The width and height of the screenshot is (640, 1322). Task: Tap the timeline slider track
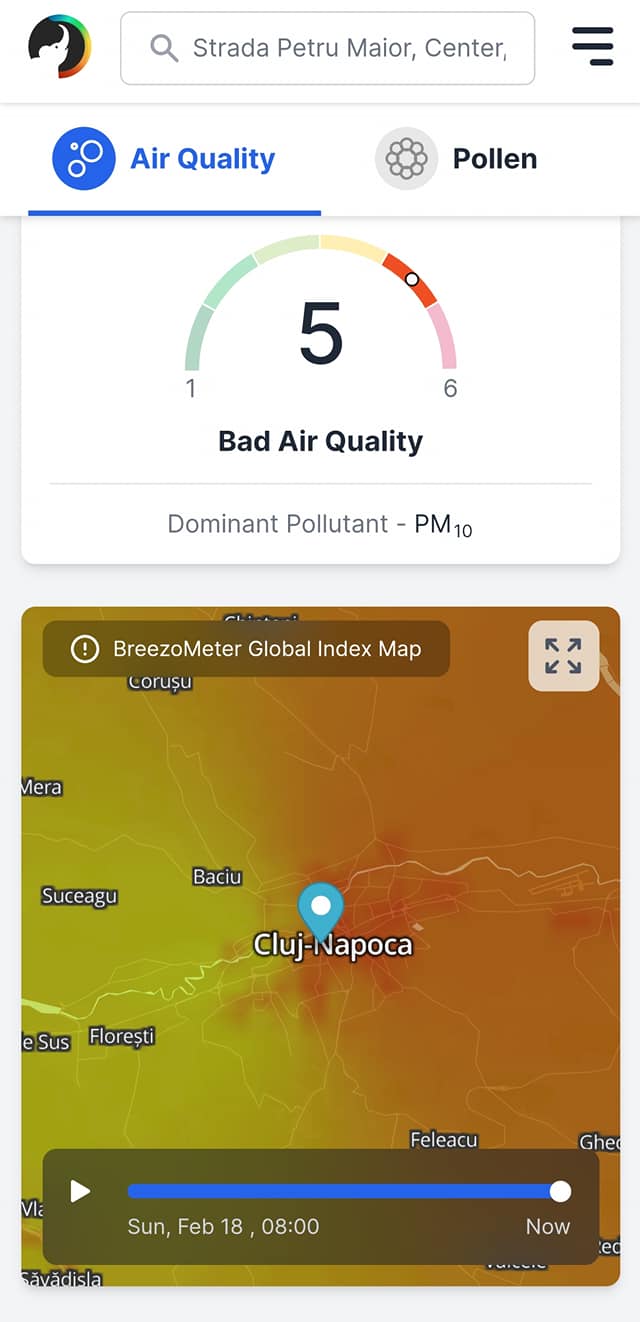click(340, 1191)
